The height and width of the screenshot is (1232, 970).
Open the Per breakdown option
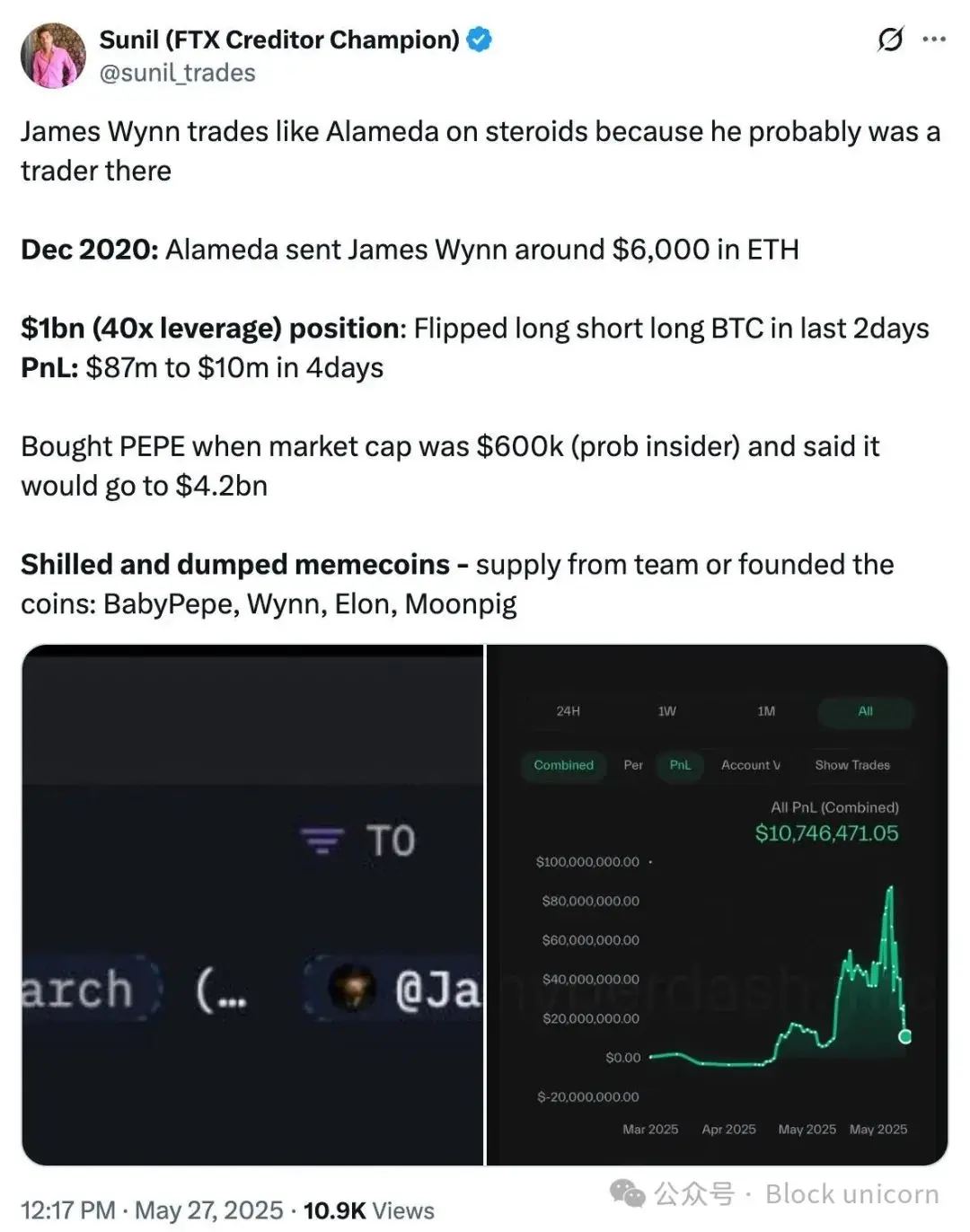633,765
